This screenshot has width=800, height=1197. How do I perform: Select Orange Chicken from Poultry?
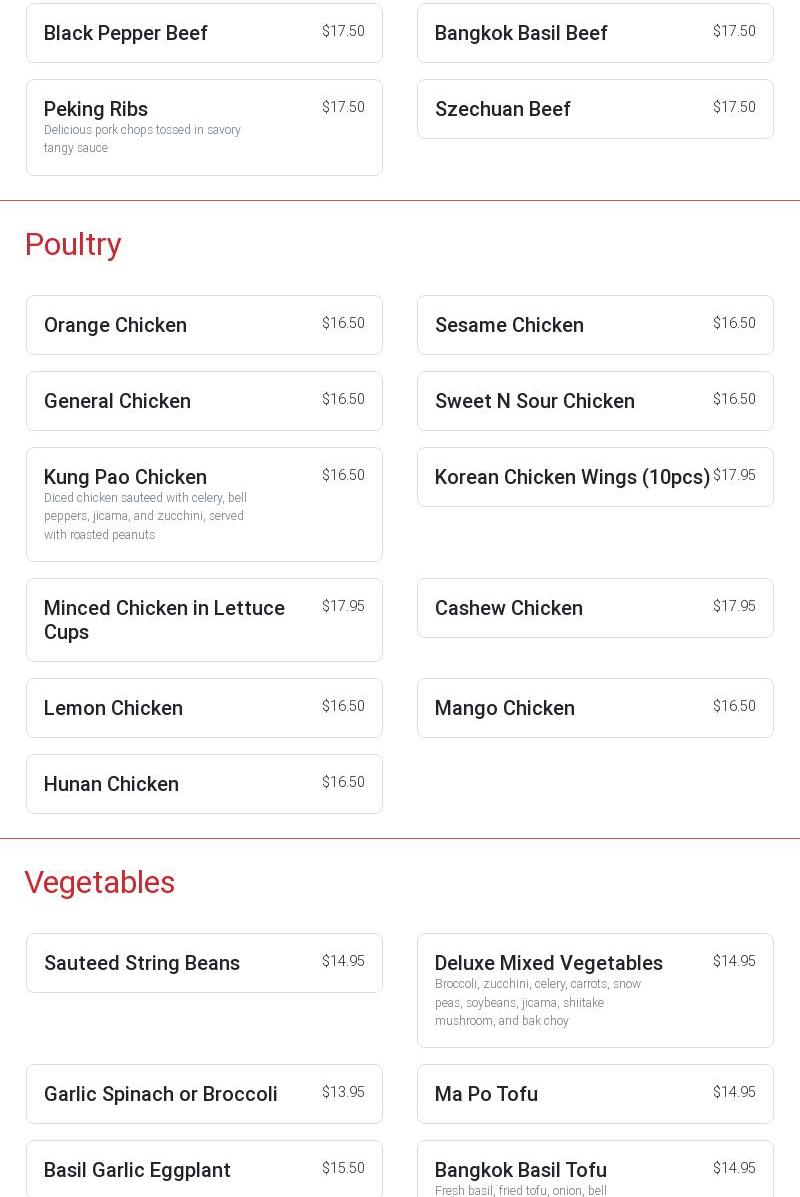[x=204, y=325]
